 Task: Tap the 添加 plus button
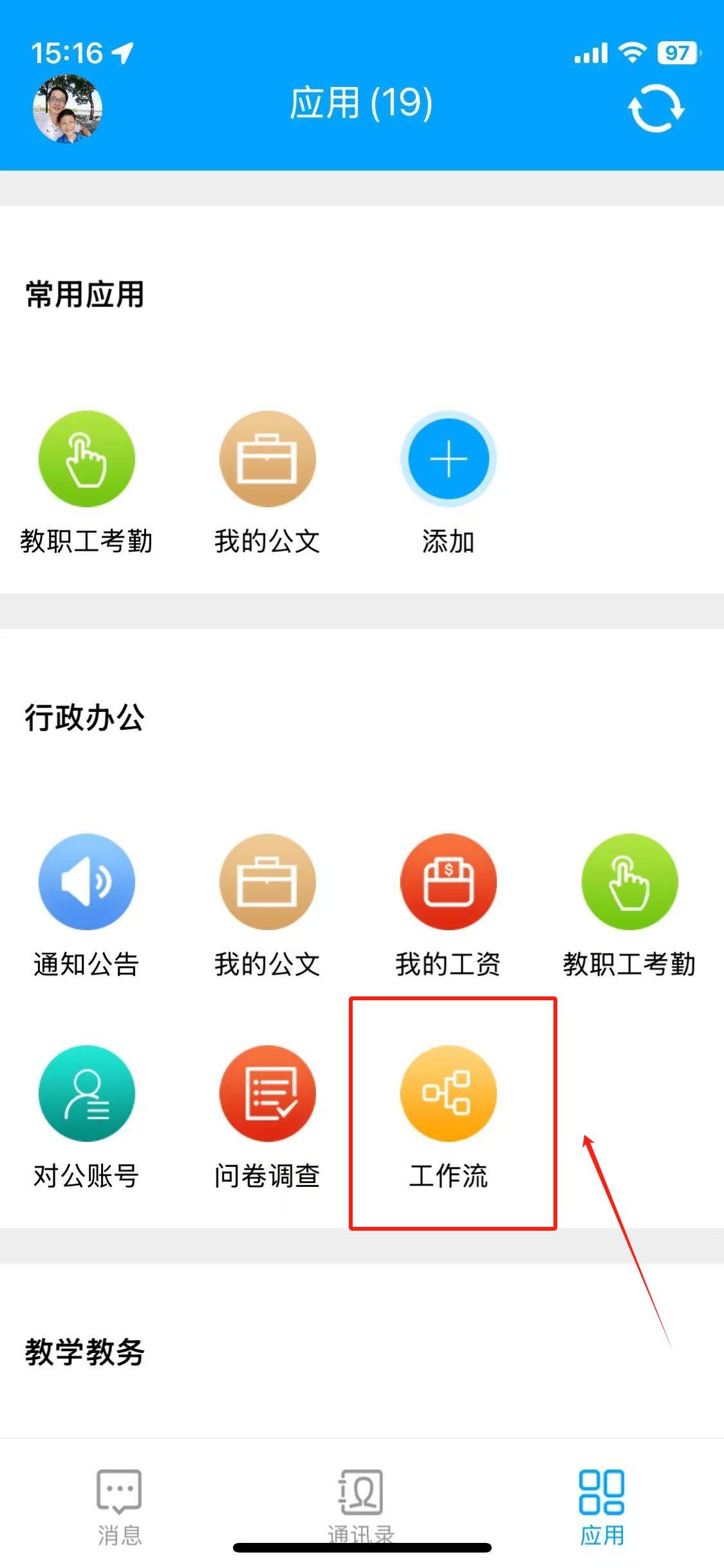click(449, 460)
